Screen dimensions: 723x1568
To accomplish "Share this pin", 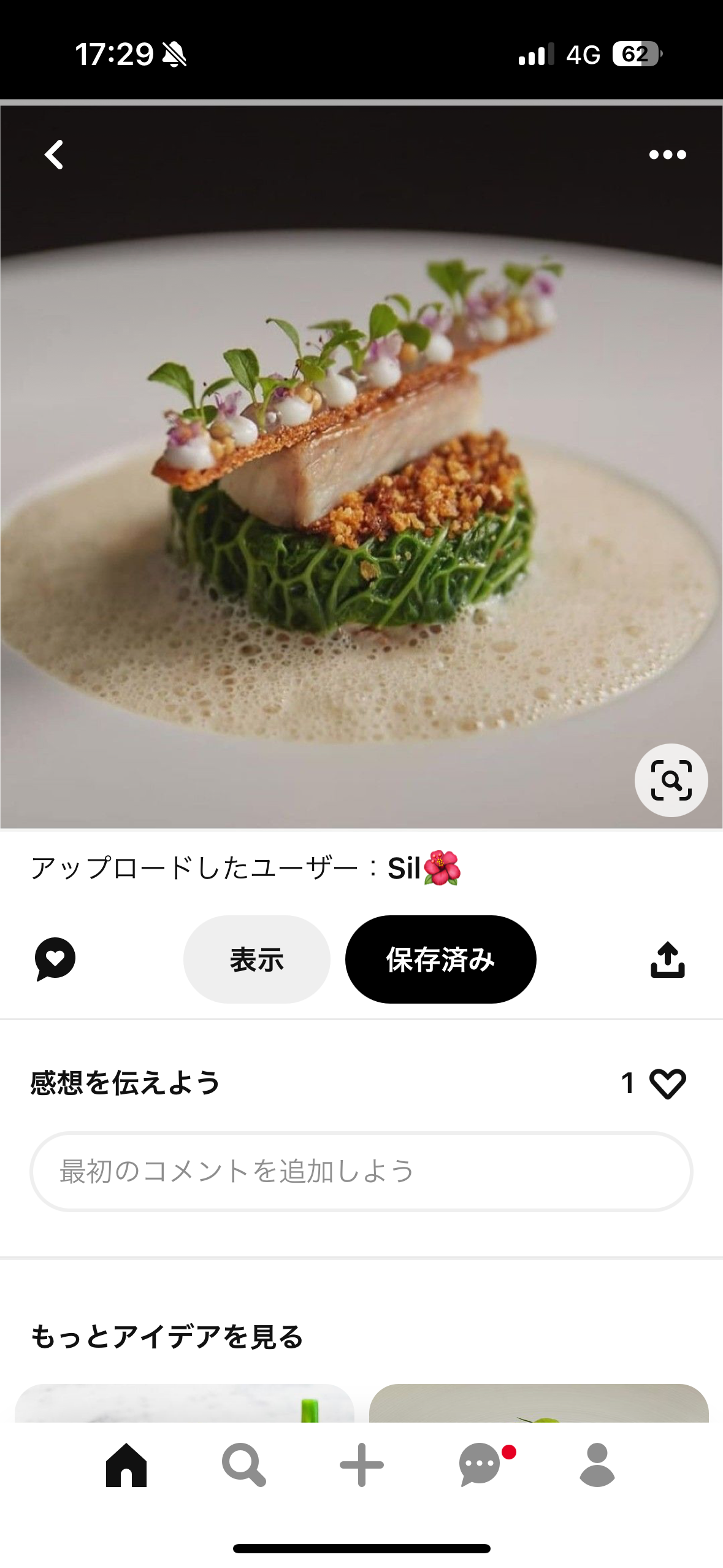I will (x=667, y=959).
